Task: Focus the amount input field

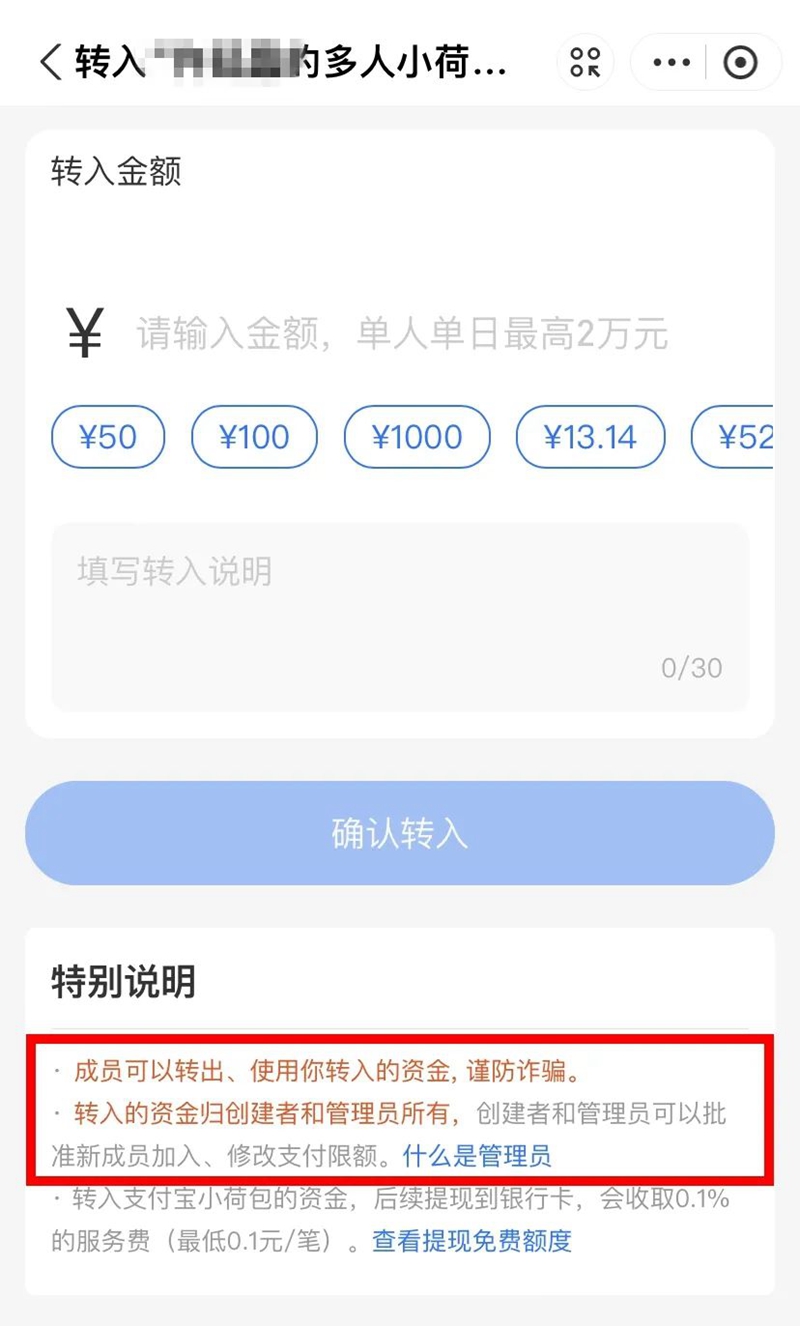Action: tap(400, 334)
